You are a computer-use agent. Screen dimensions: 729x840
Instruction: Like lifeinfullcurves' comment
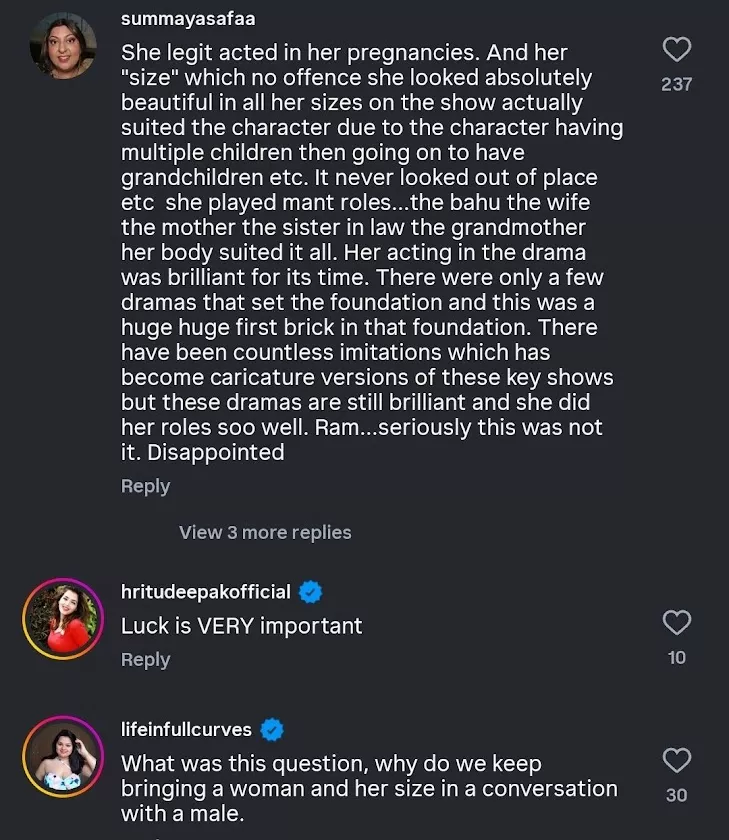click(x=677, y=761)
